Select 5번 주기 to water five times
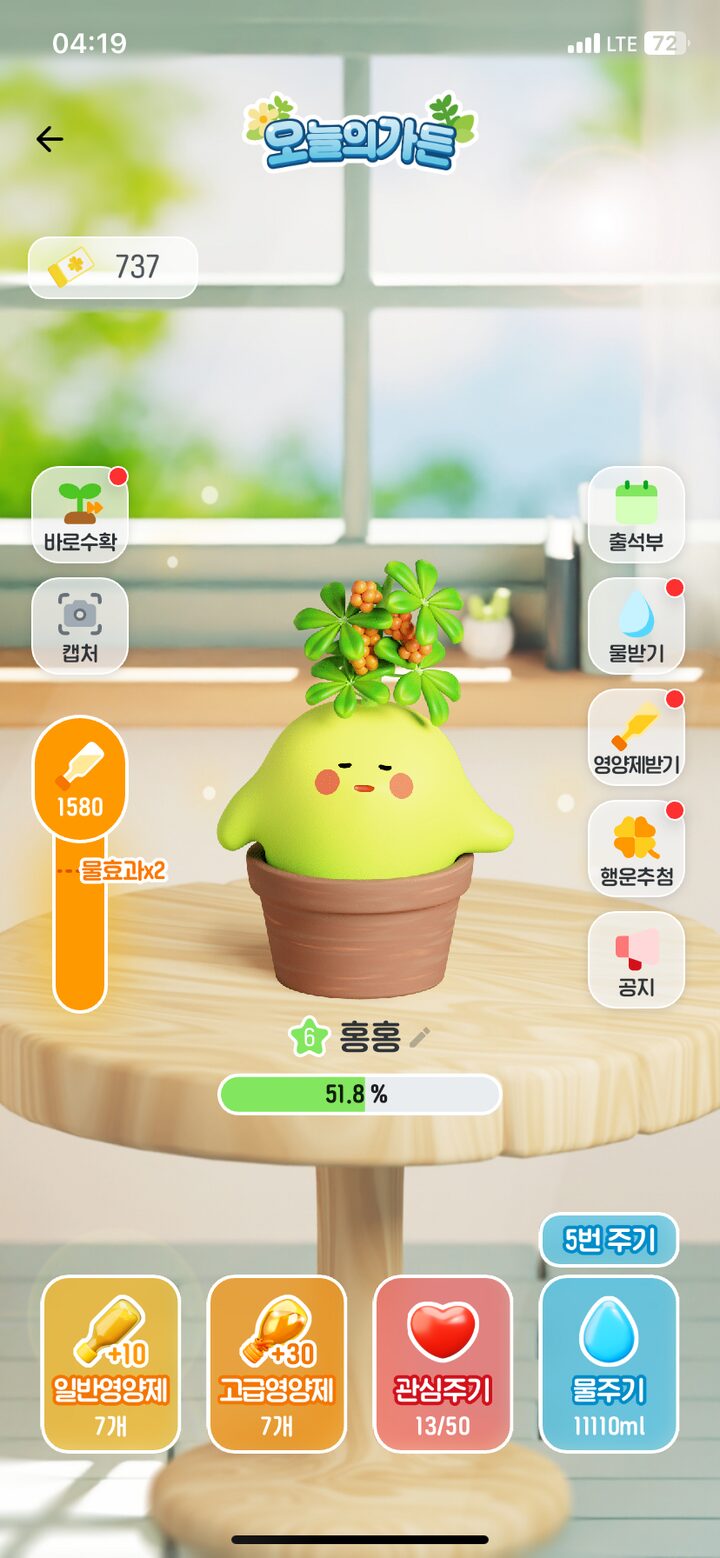 point(609,1240)
